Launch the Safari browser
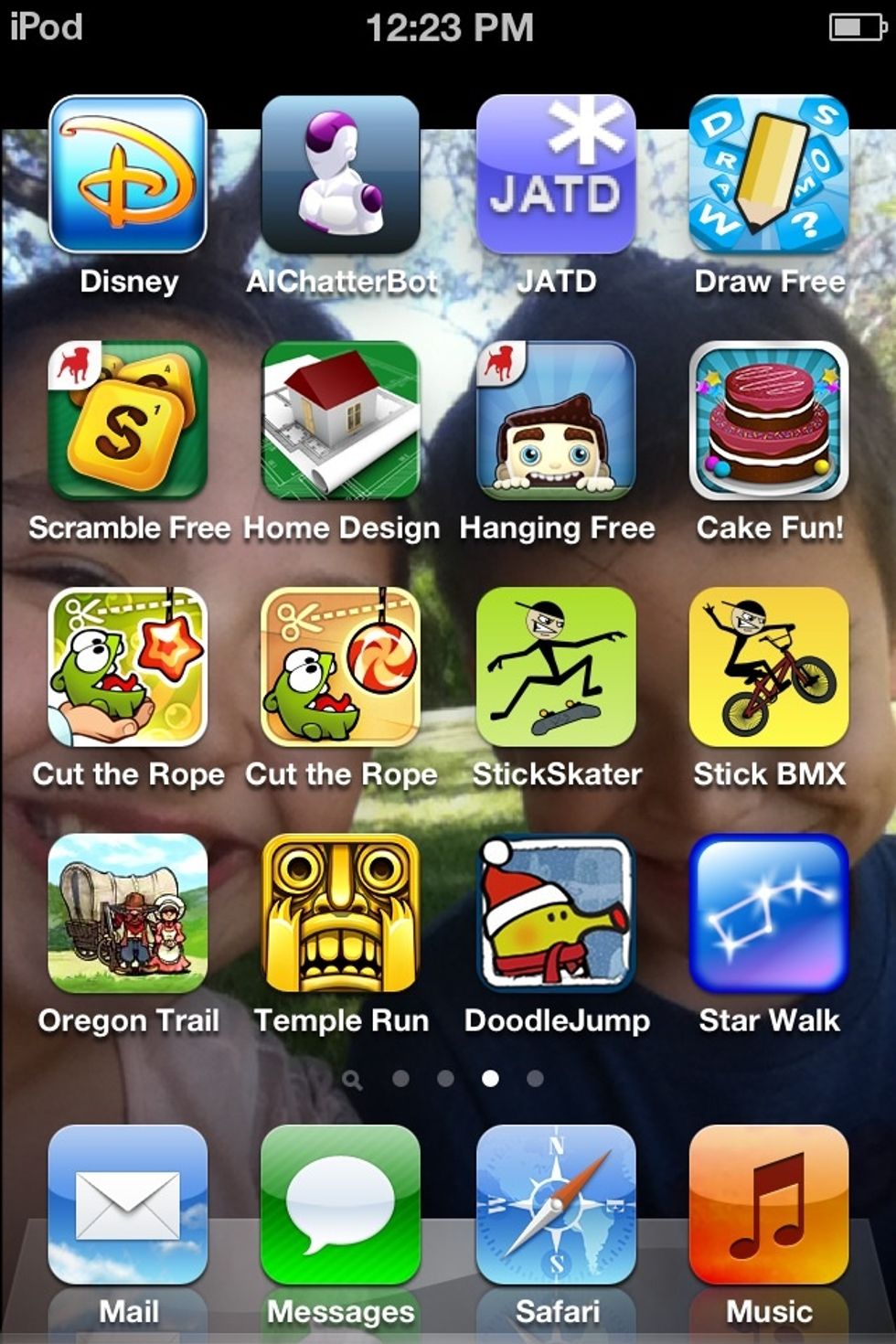The image size is (896, 1344). [x=555, y=1205]
